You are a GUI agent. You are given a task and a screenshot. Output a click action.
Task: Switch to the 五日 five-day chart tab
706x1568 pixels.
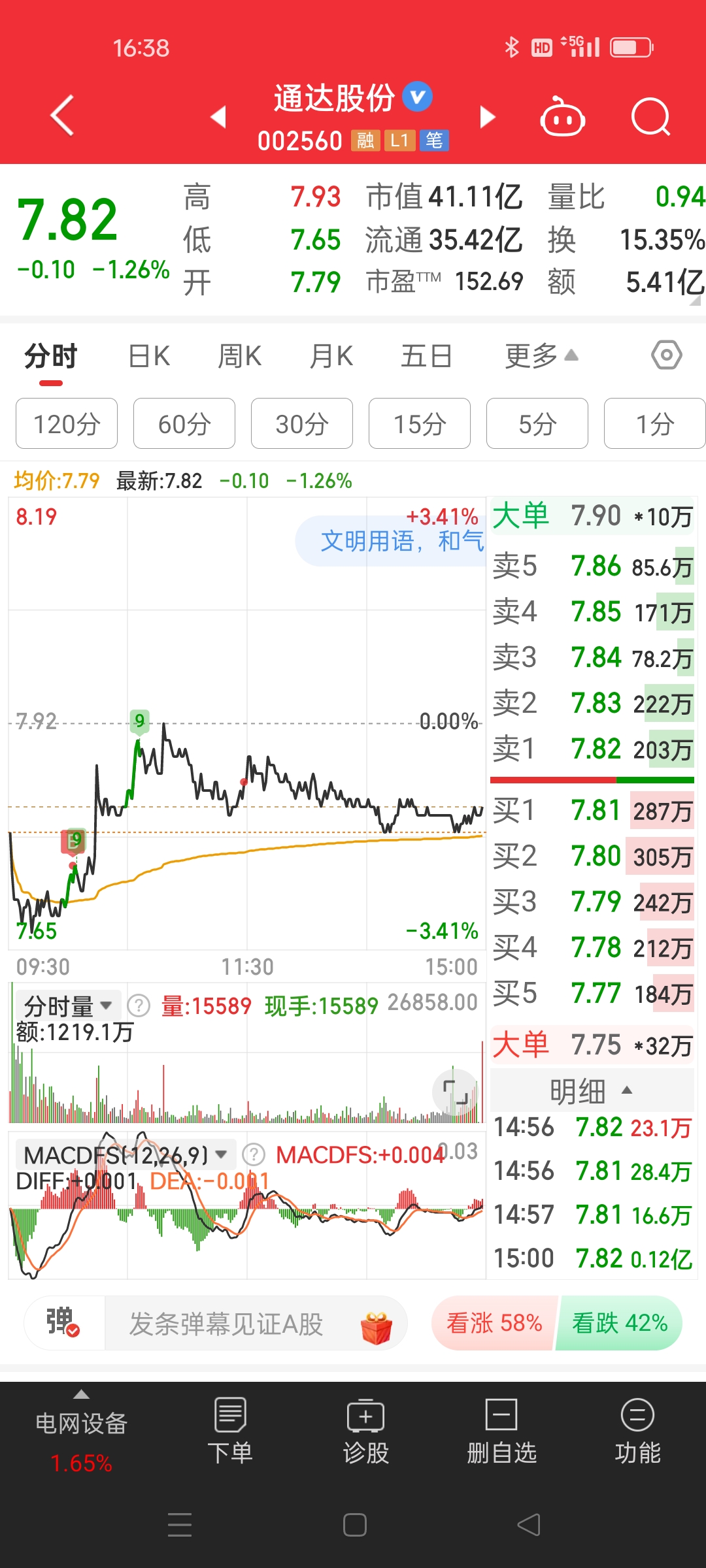click(x=426, y=355)
